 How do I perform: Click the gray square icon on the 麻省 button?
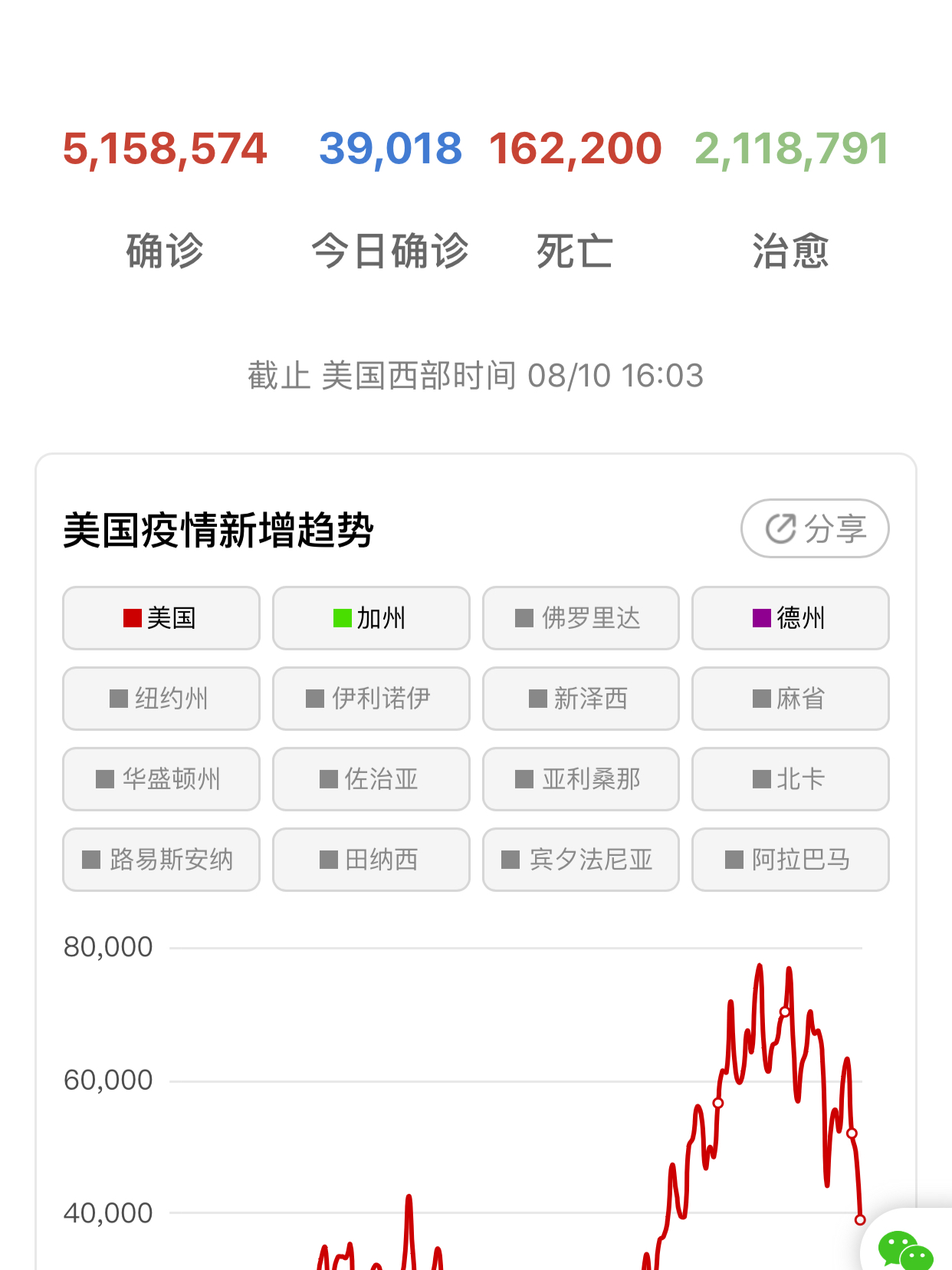[x=757, y=699]
